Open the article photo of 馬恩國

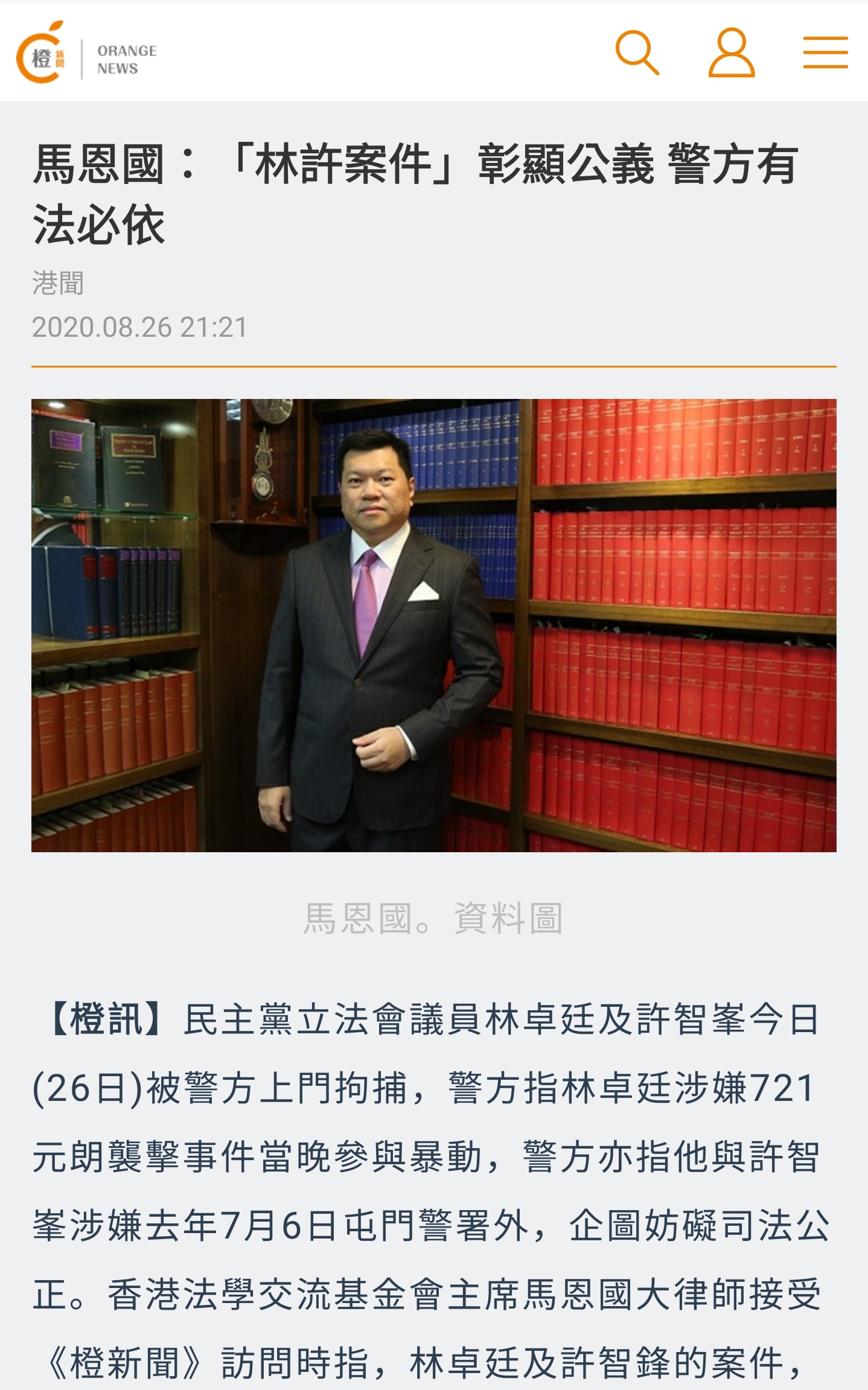433,625
